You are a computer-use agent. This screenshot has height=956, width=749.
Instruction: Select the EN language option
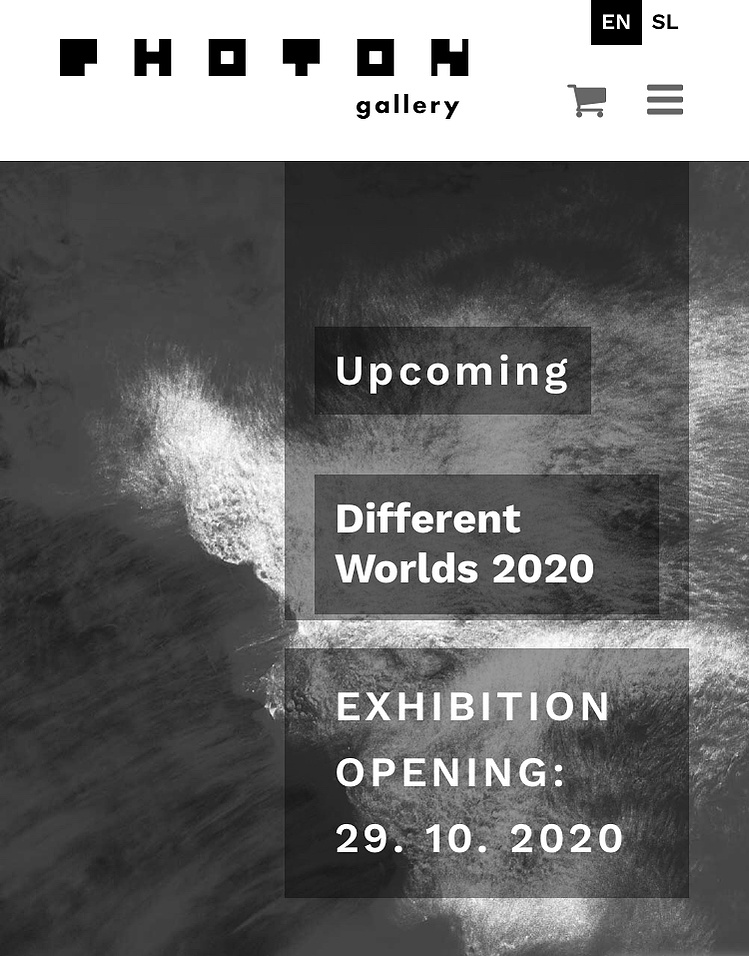coord(616,22)
